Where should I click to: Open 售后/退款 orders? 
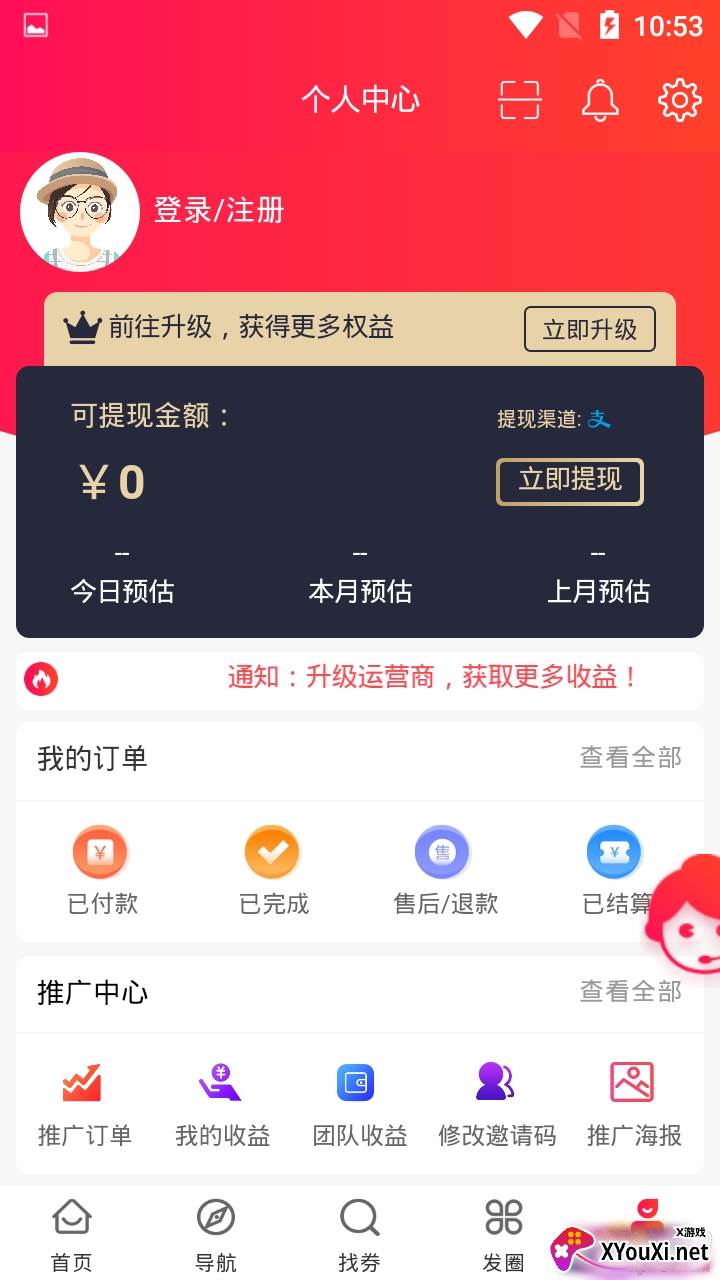445,871
